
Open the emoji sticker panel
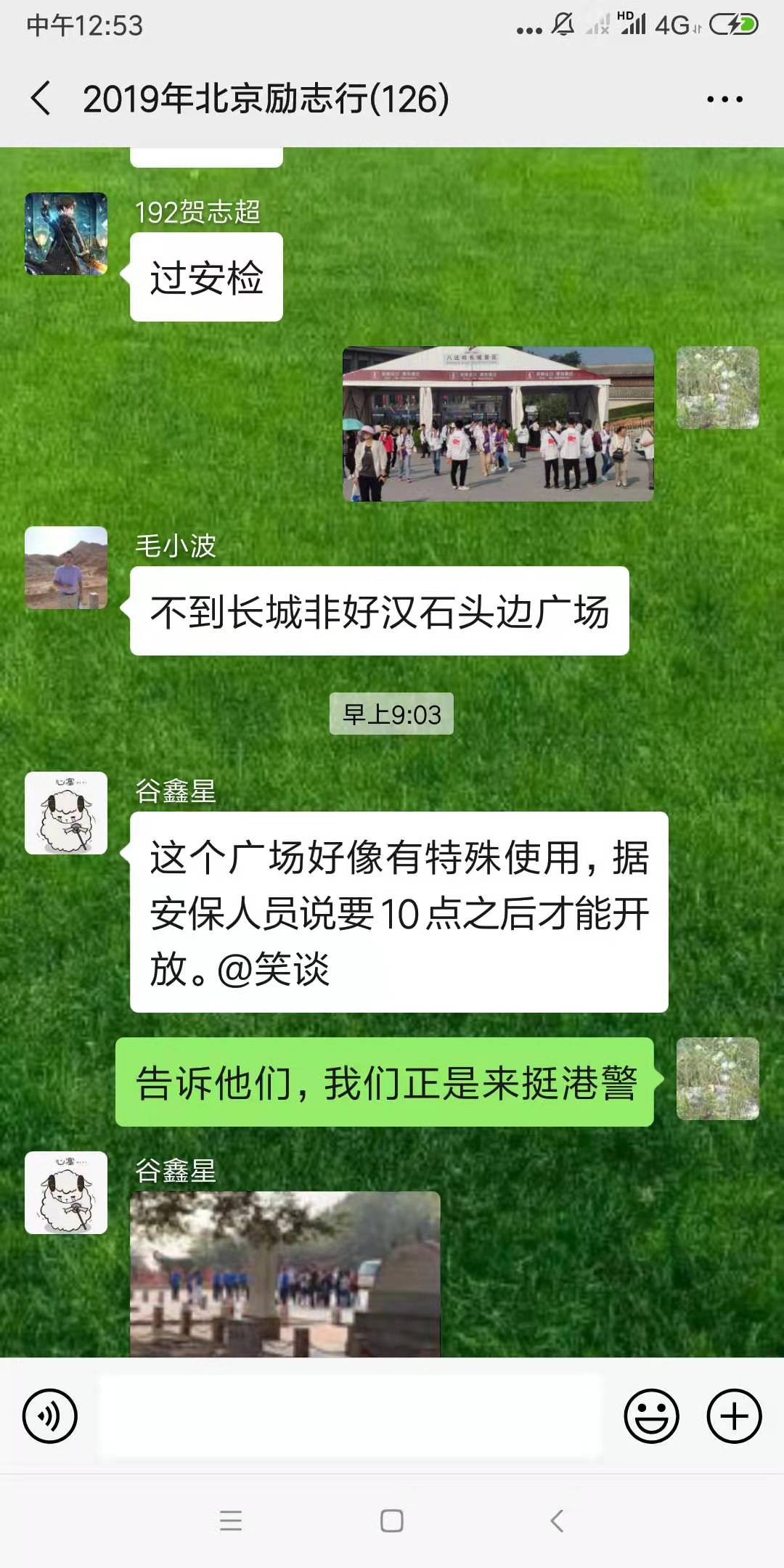click(651, 1416)
